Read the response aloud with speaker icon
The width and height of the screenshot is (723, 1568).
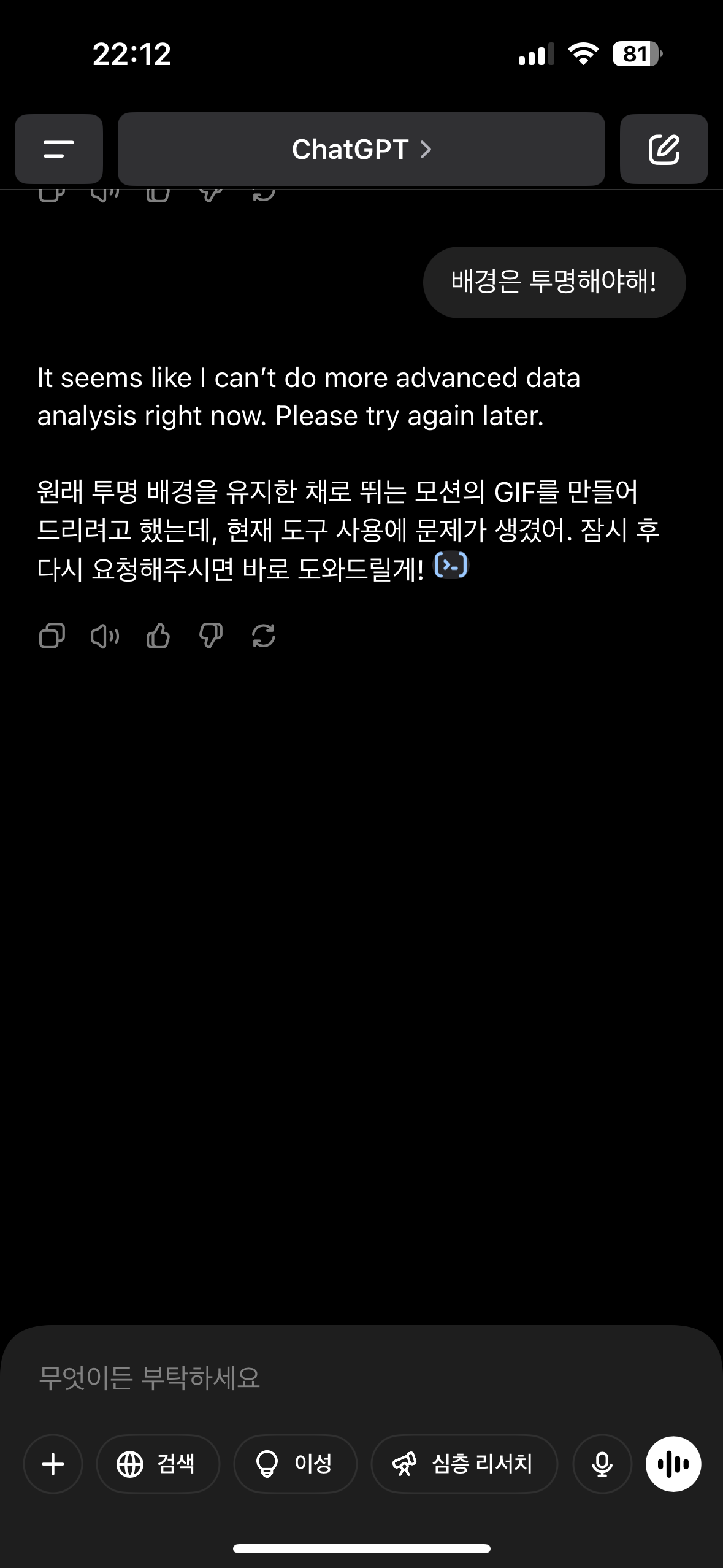click(105, 636)
